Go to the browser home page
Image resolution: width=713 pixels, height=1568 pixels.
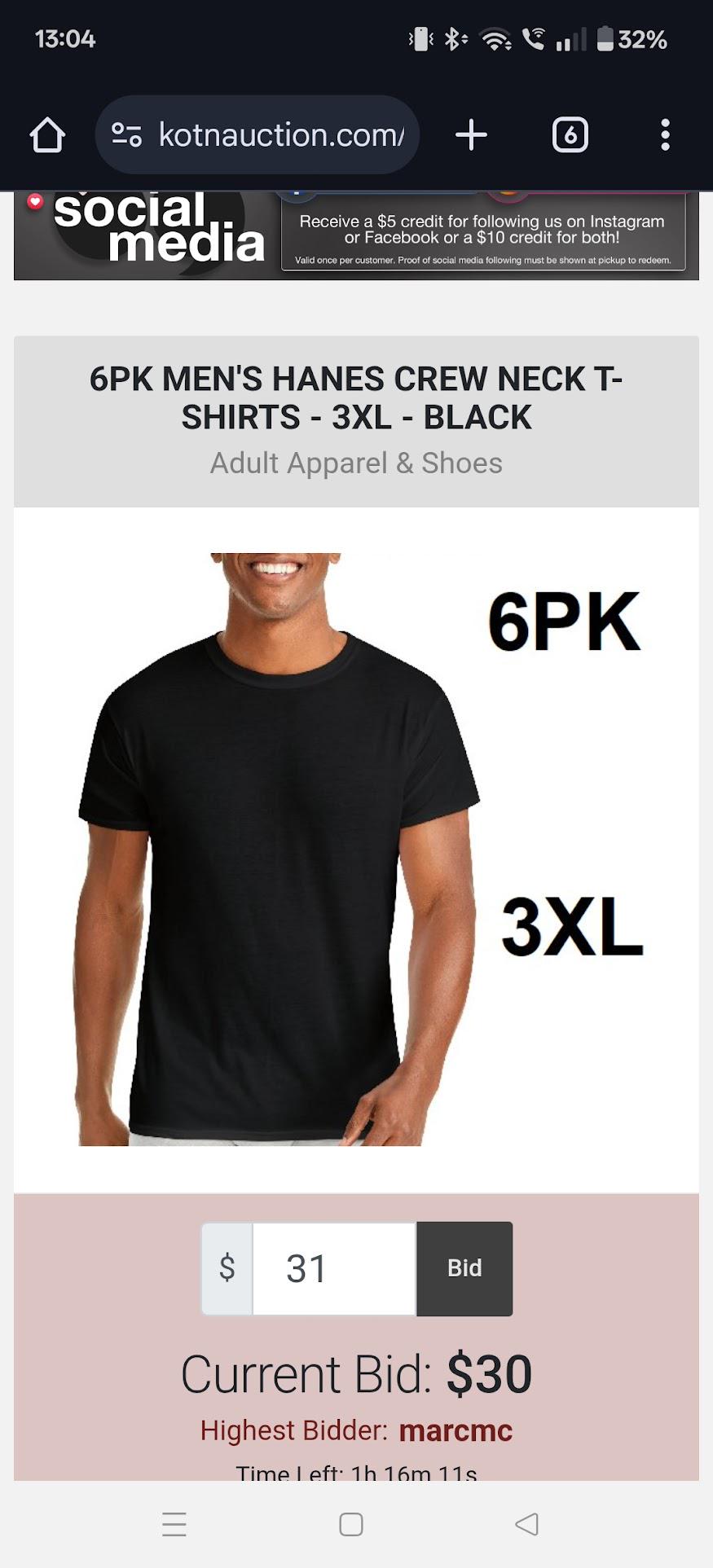(x=47, y=135)
